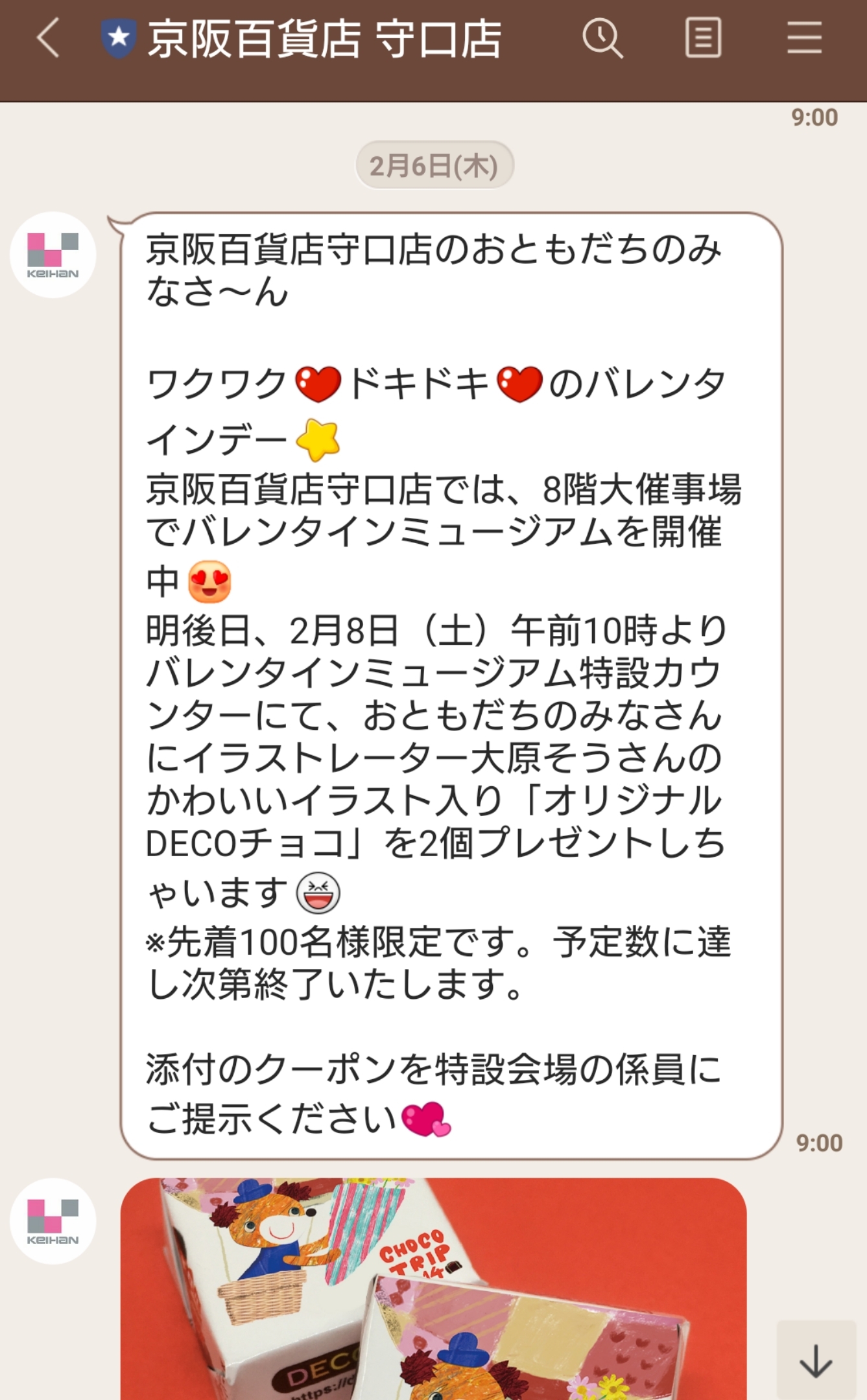The height and width of the screenshot is (1400, 867).
Task: Open the DECO choco coupon image
Action: (433, 1290)
